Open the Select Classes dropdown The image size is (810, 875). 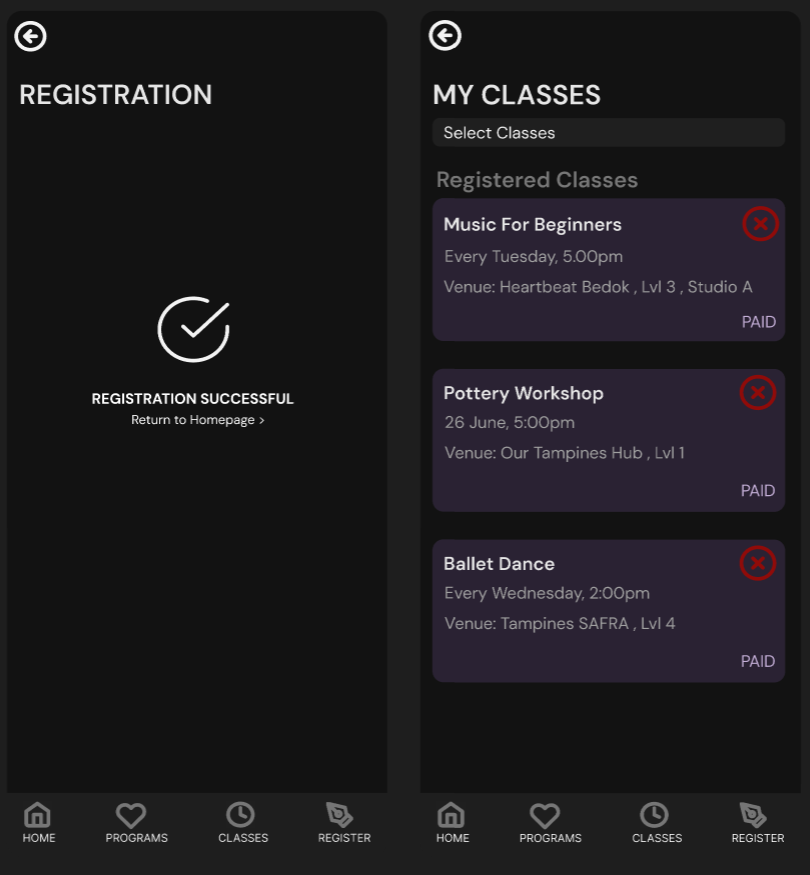[x=608, y=133]
